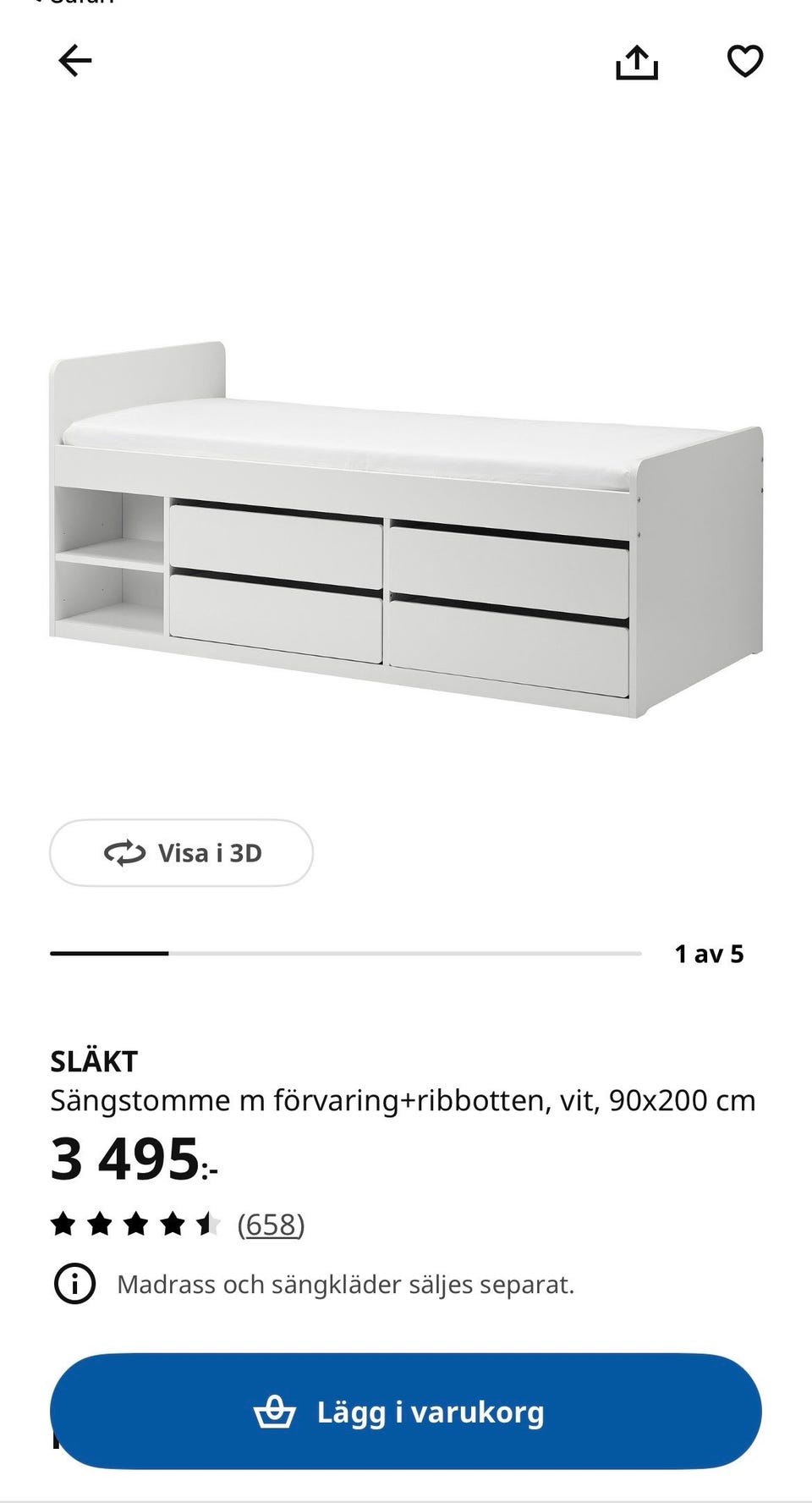
Task: Tap the info icon about mattress
Action: click(x=76, y=1284)
